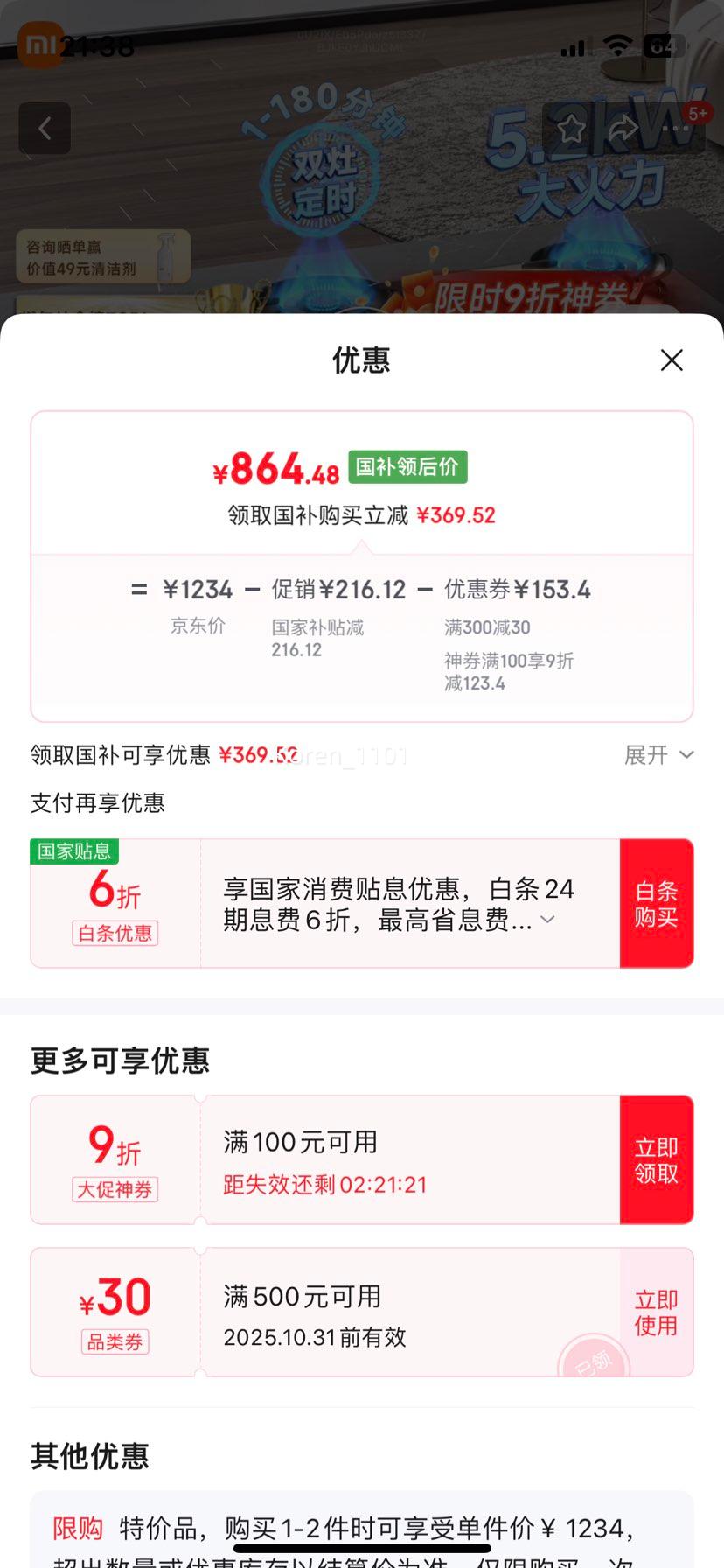This screenshot has width=724, height=1568.
Task: Tap the 白条购买 red button
Action: point(658,902)
